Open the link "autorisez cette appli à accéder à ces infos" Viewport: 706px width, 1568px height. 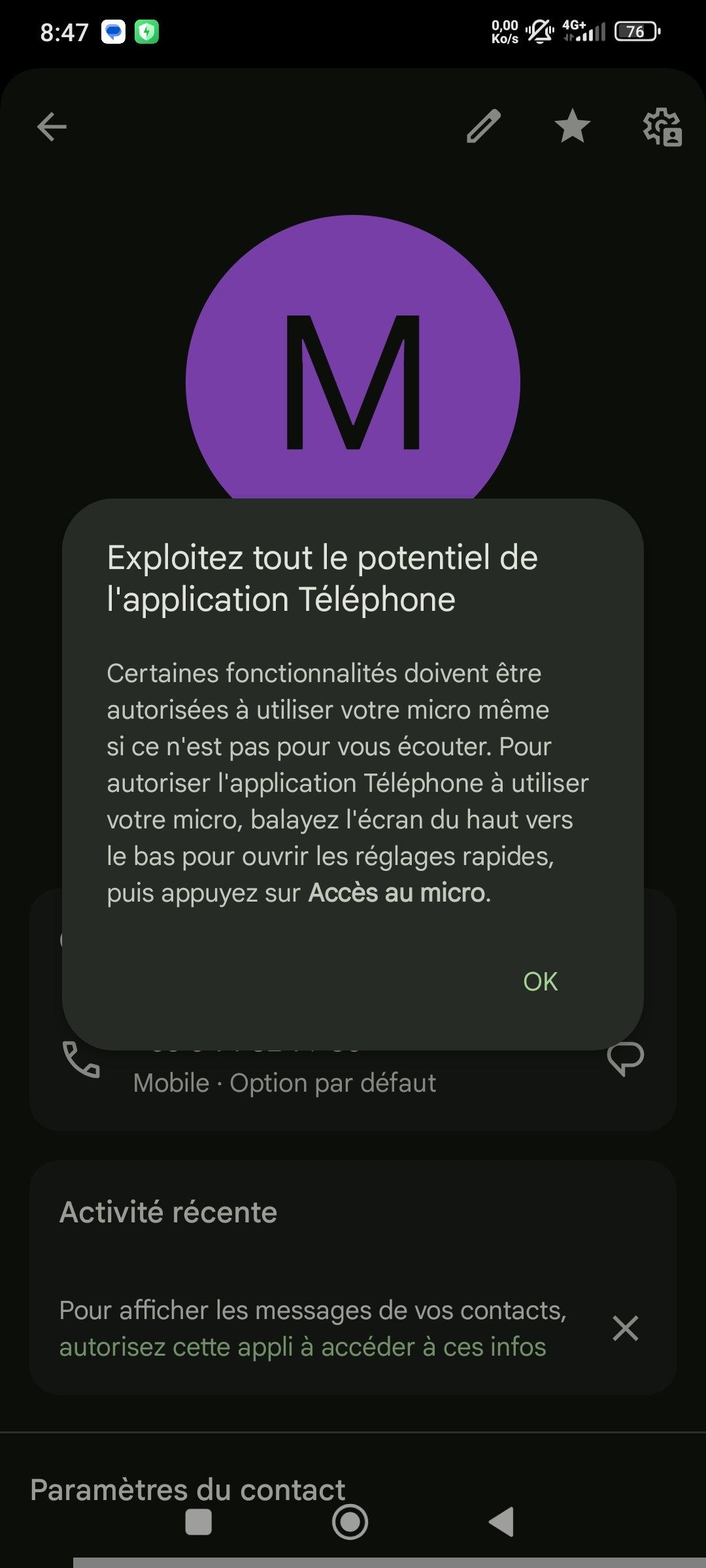303,1347
